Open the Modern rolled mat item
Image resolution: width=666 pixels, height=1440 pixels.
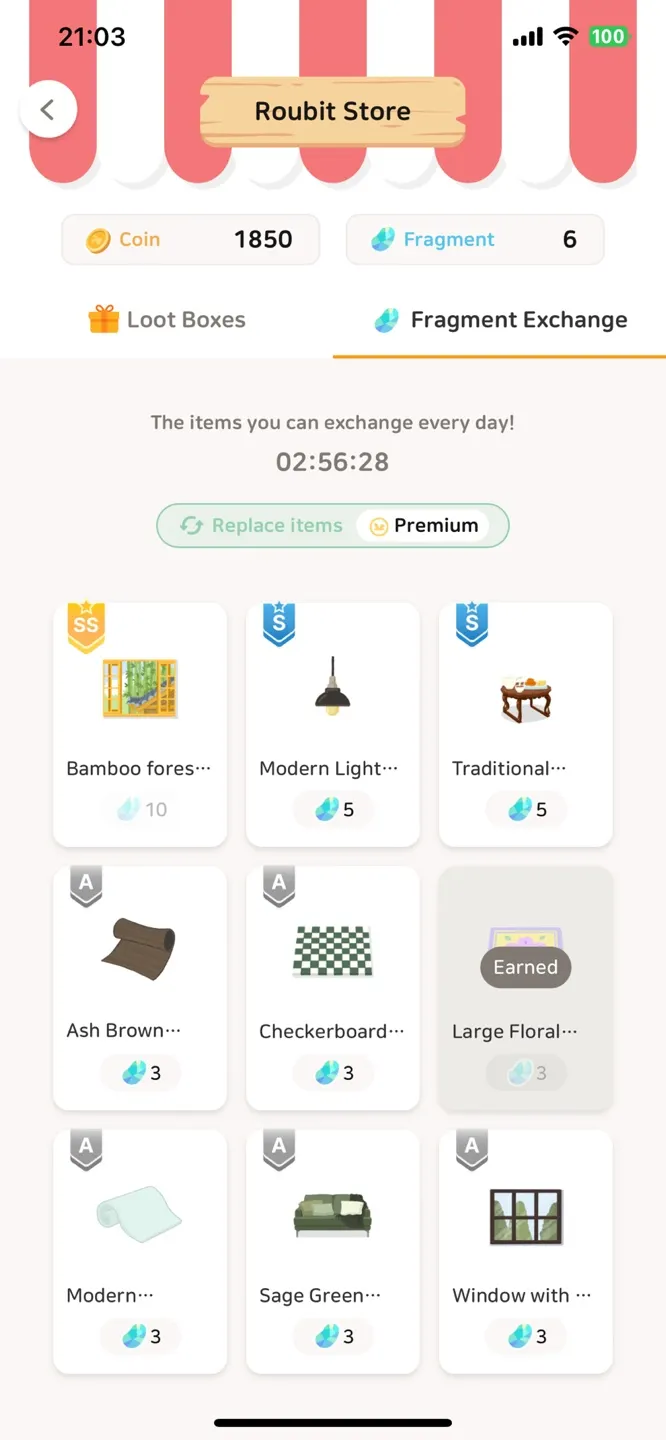140,1252
